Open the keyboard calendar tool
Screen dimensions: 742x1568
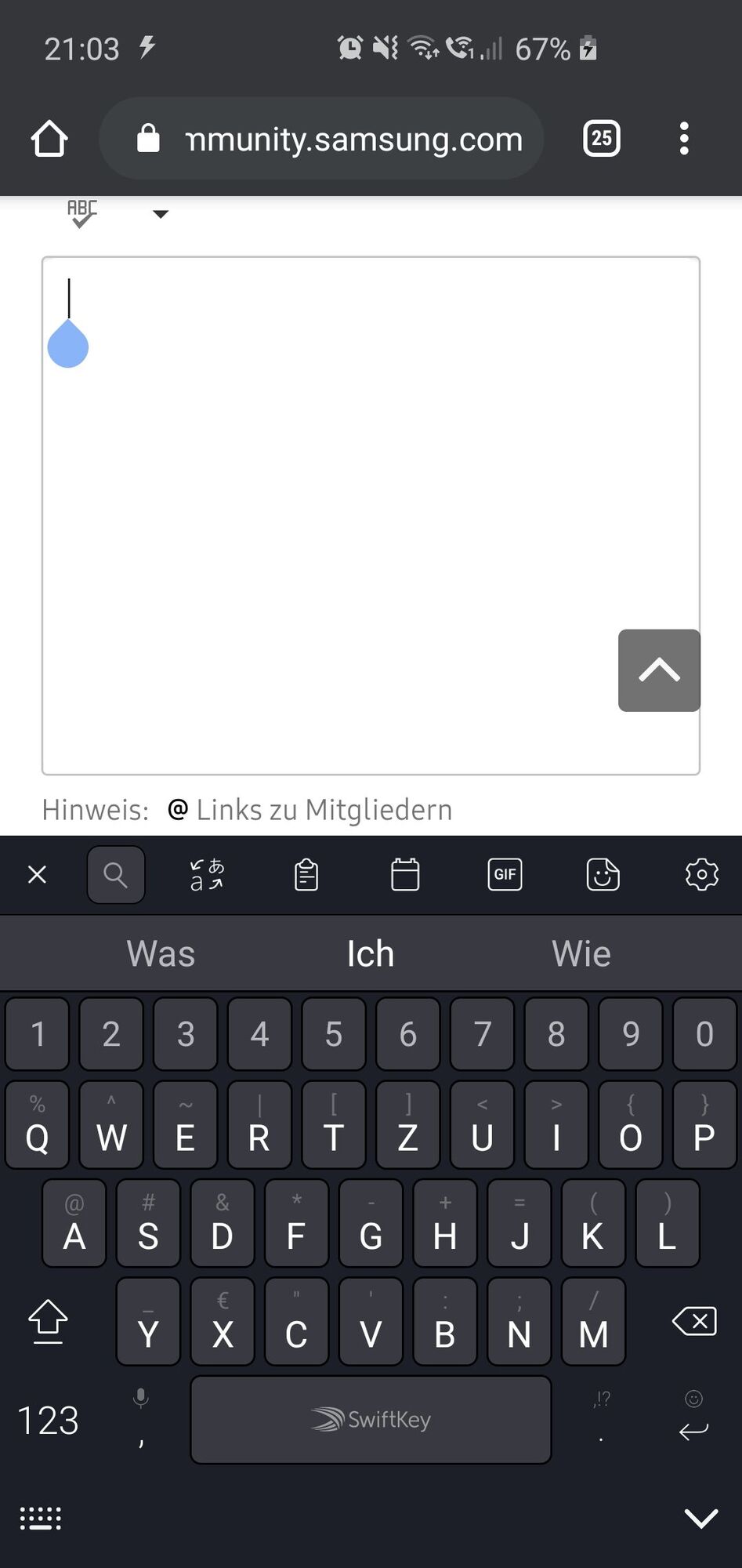[405, 874]
